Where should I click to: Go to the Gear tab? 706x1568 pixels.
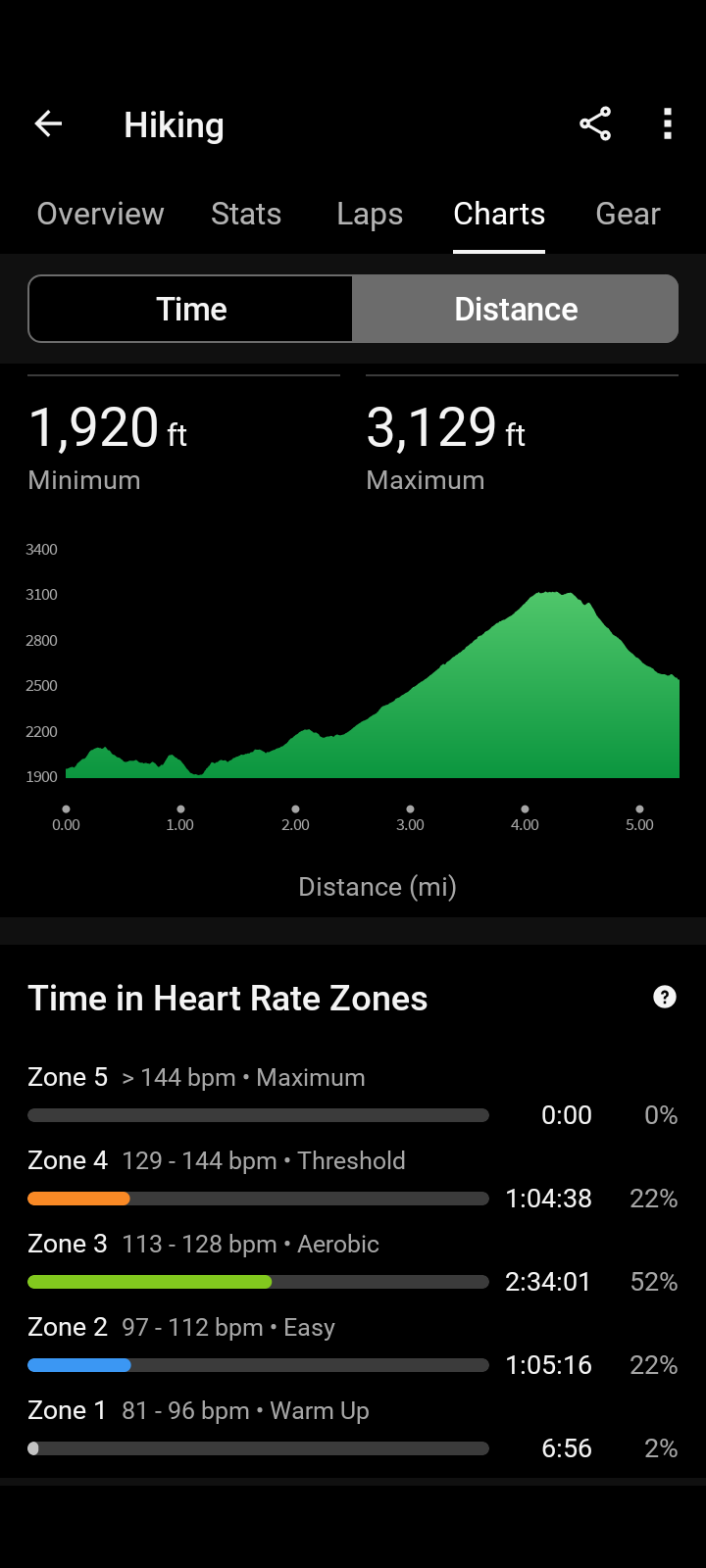628,214
